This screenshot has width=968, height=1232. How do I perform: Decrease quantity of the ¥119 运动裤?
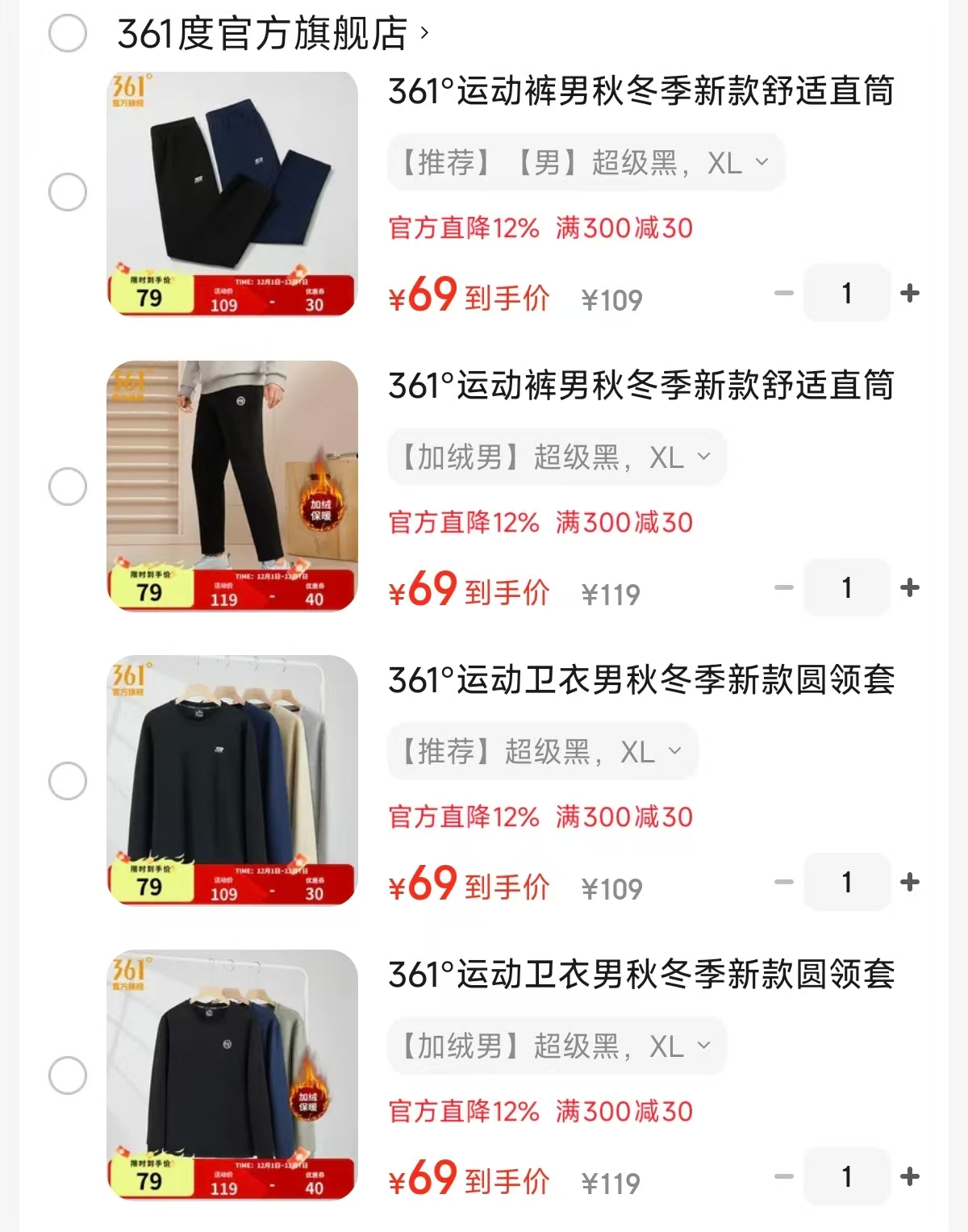coord(784,587)
